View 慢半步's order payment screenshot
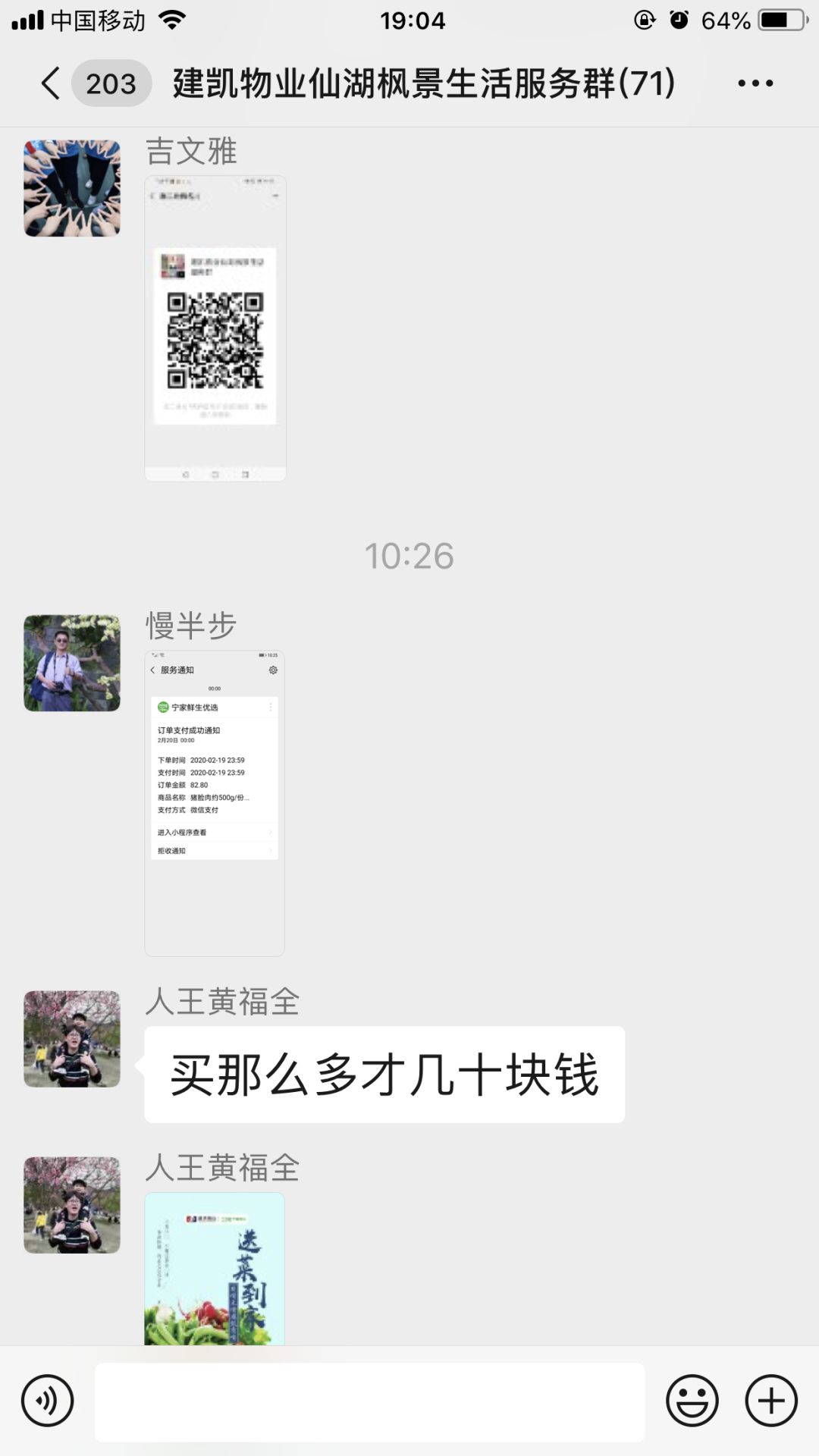819x1456 pixels. click(215, 803)
